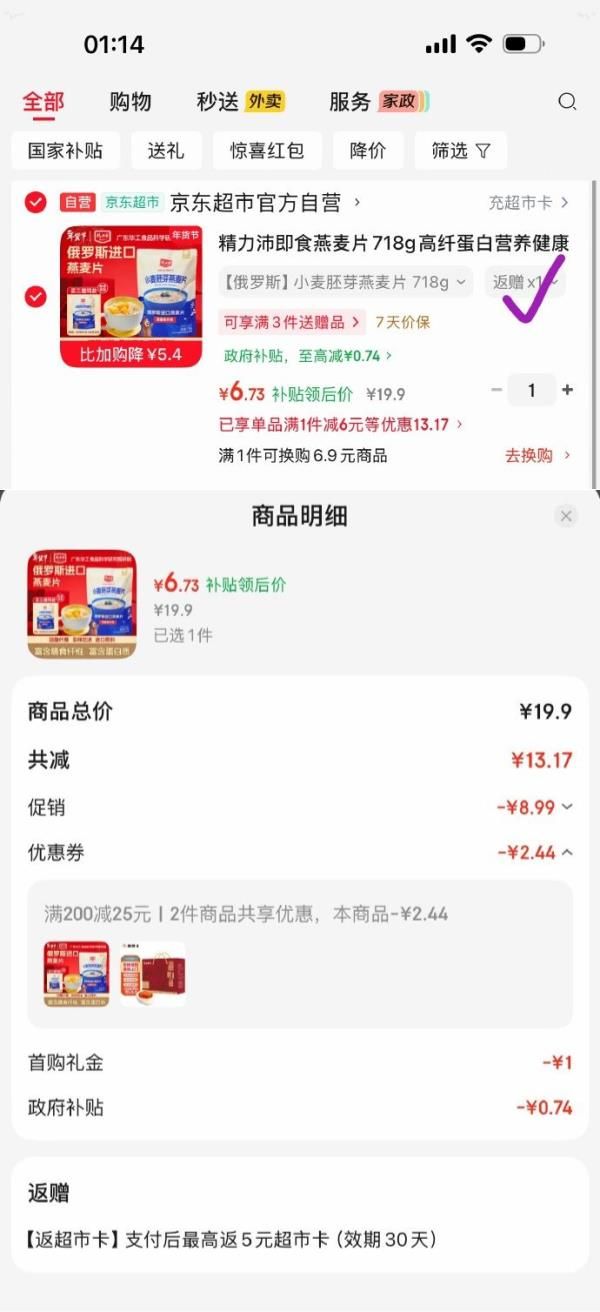Select the 国家补贴 filter chip

tap(66, 151)
